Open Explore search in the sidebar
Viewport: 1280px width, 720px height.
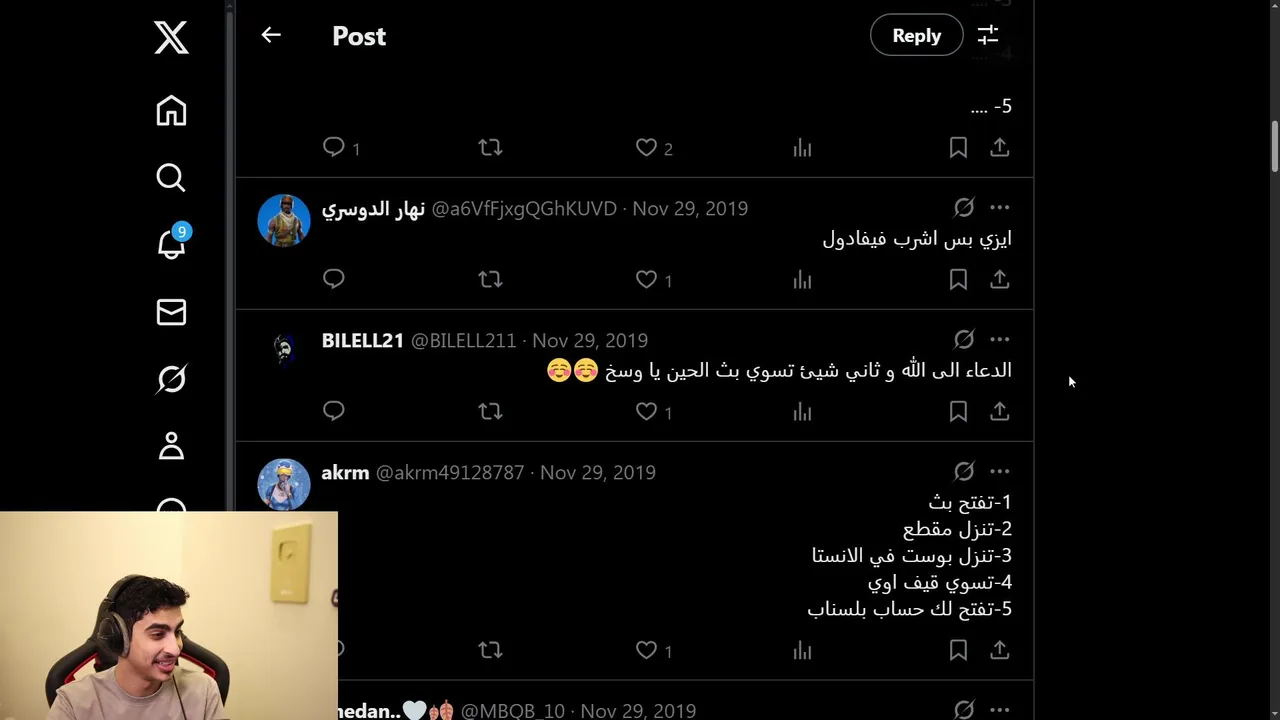pyautogui.click(x=171, y=178)
